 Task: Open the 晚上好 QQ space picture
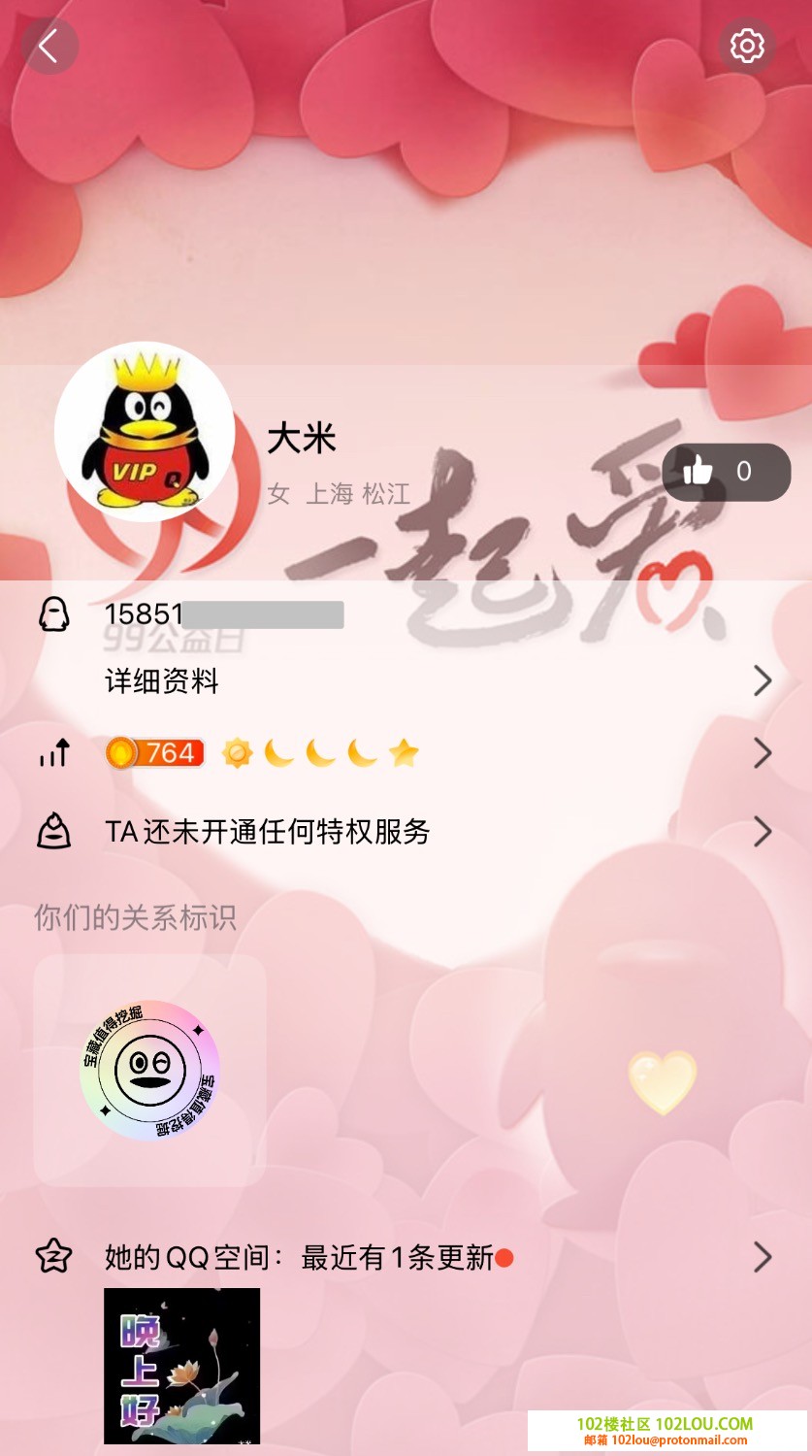click(x=181, y=1366)
